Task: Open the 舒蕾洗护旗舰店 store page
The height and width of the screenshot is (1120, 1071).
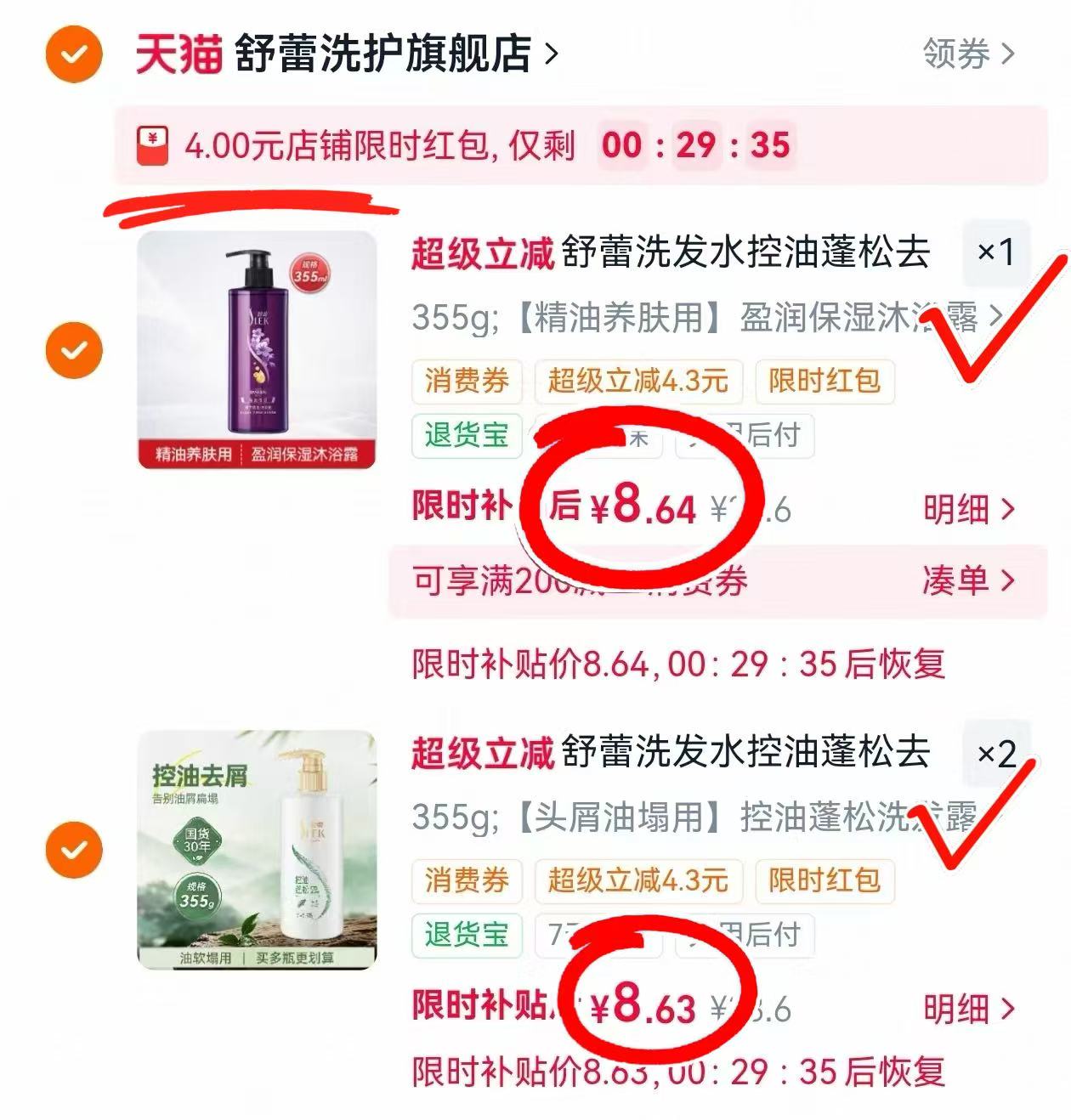Action: (x=348, y=54)
